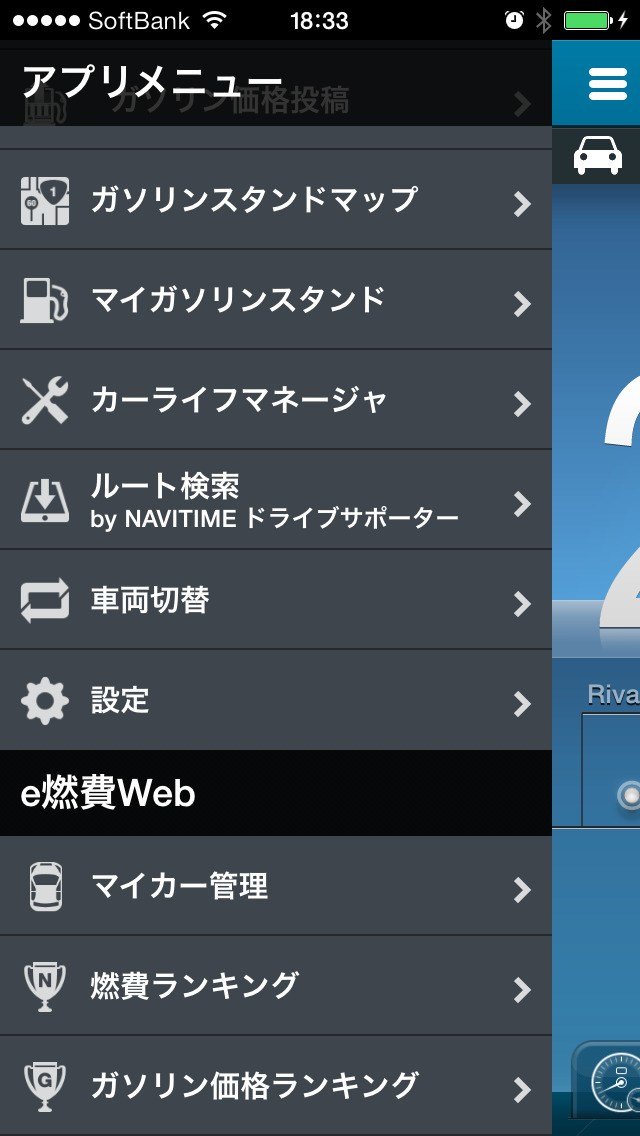Select 車両切替 to switch vehicles
640x1136 pixels.
point(275,600)
